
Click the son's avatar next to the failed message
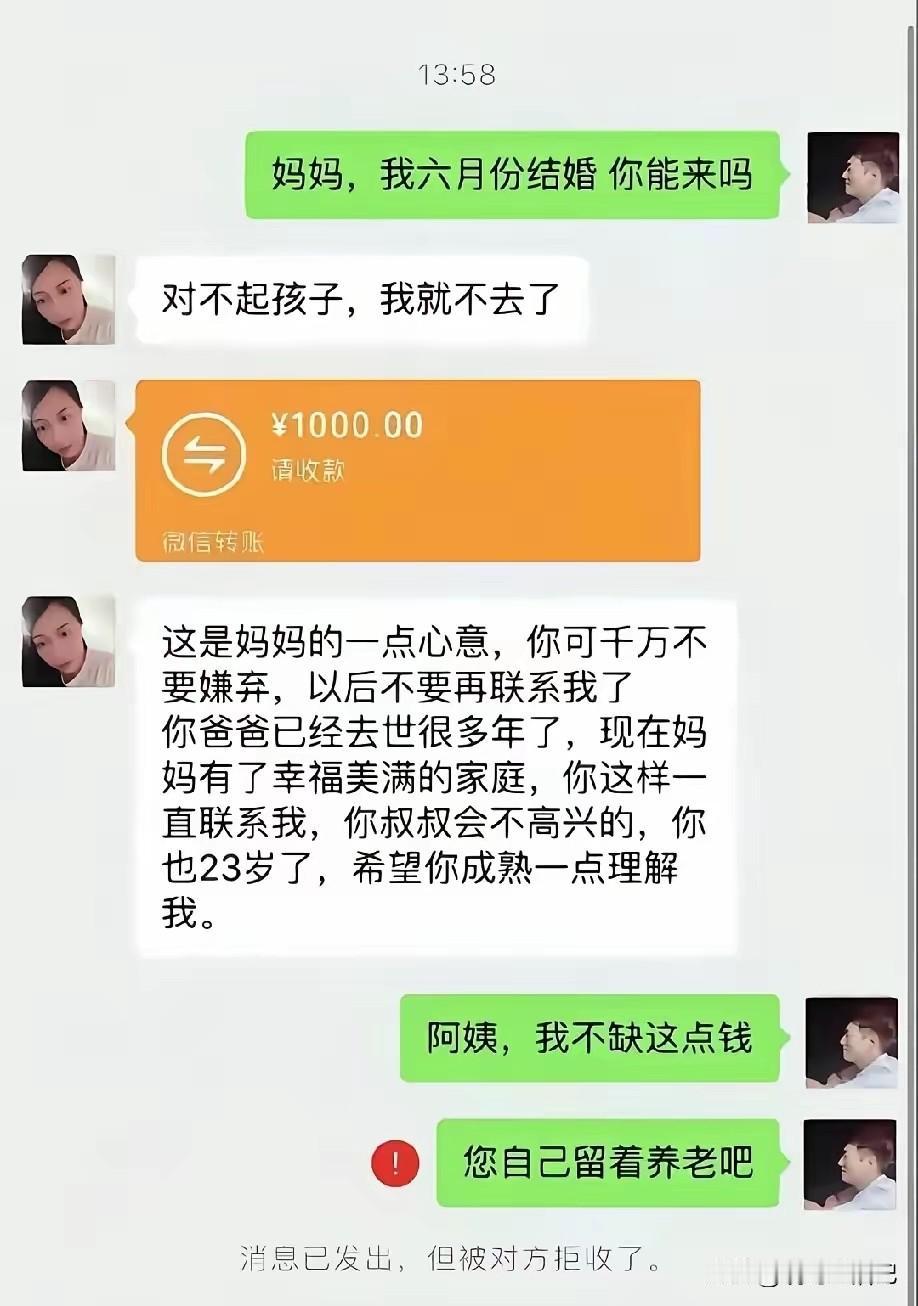[x=851, y=1164]
